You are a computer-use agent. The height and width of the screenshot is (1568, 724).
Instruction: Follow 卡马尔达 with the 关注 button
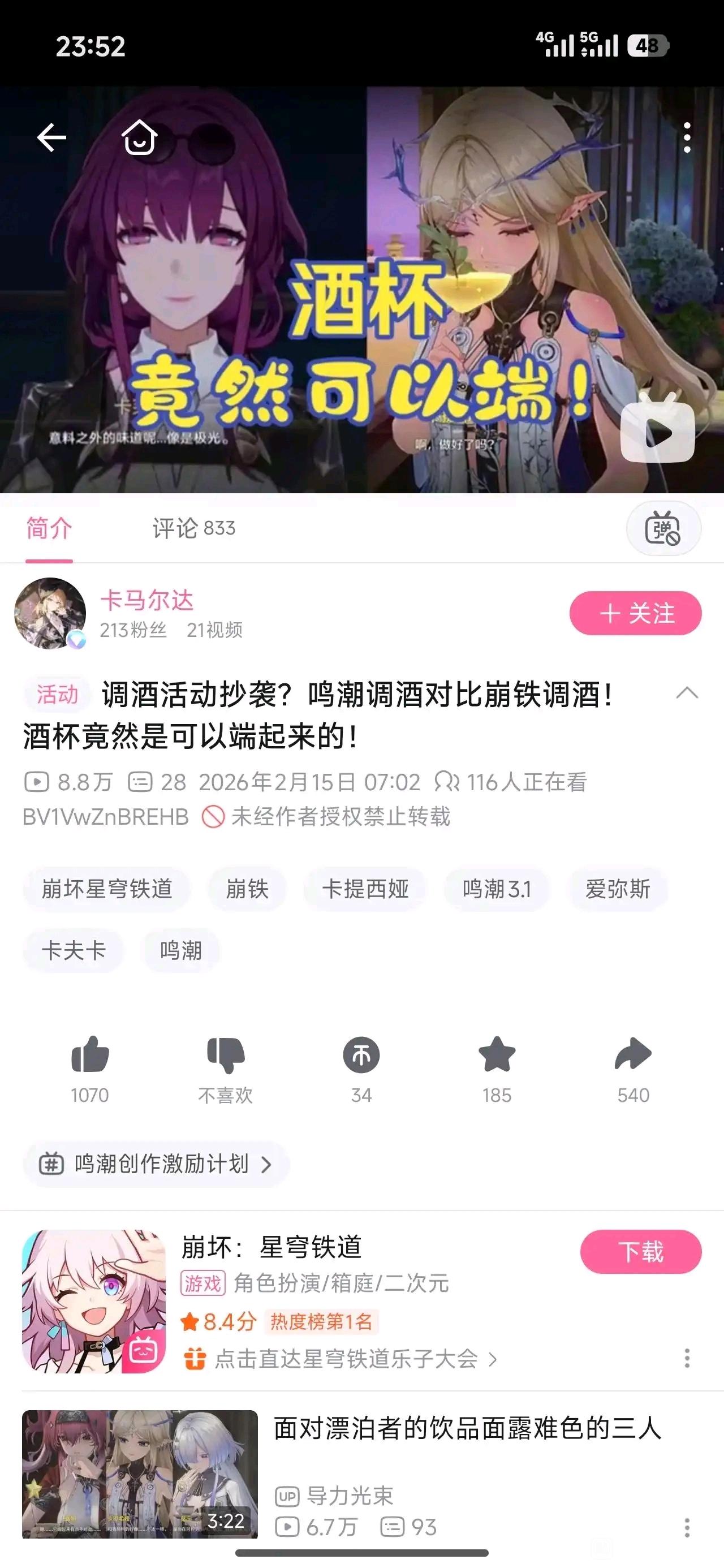pos(635,613)
